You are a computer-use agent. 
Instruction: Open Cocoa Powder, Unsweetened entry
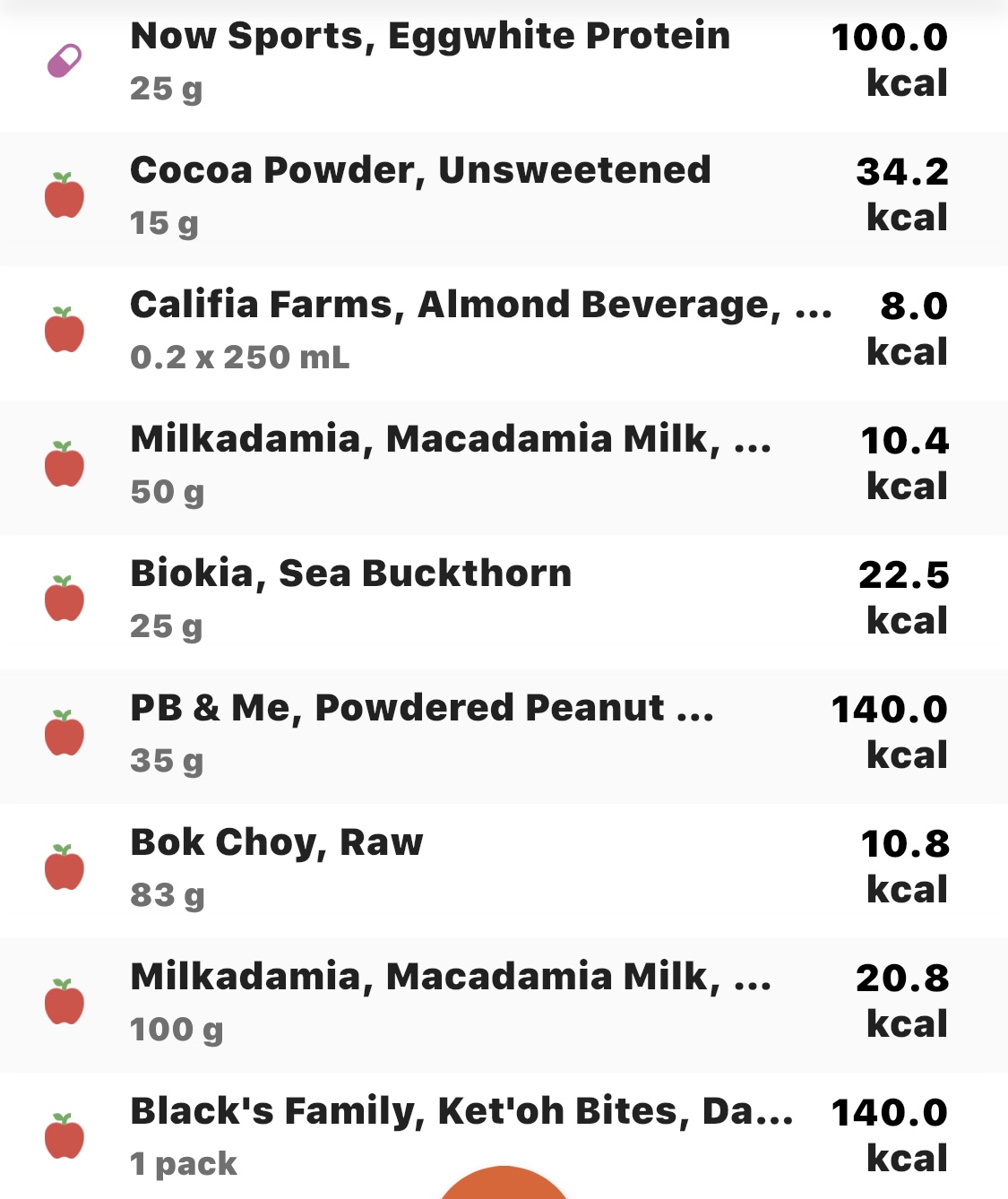(421, 195)
